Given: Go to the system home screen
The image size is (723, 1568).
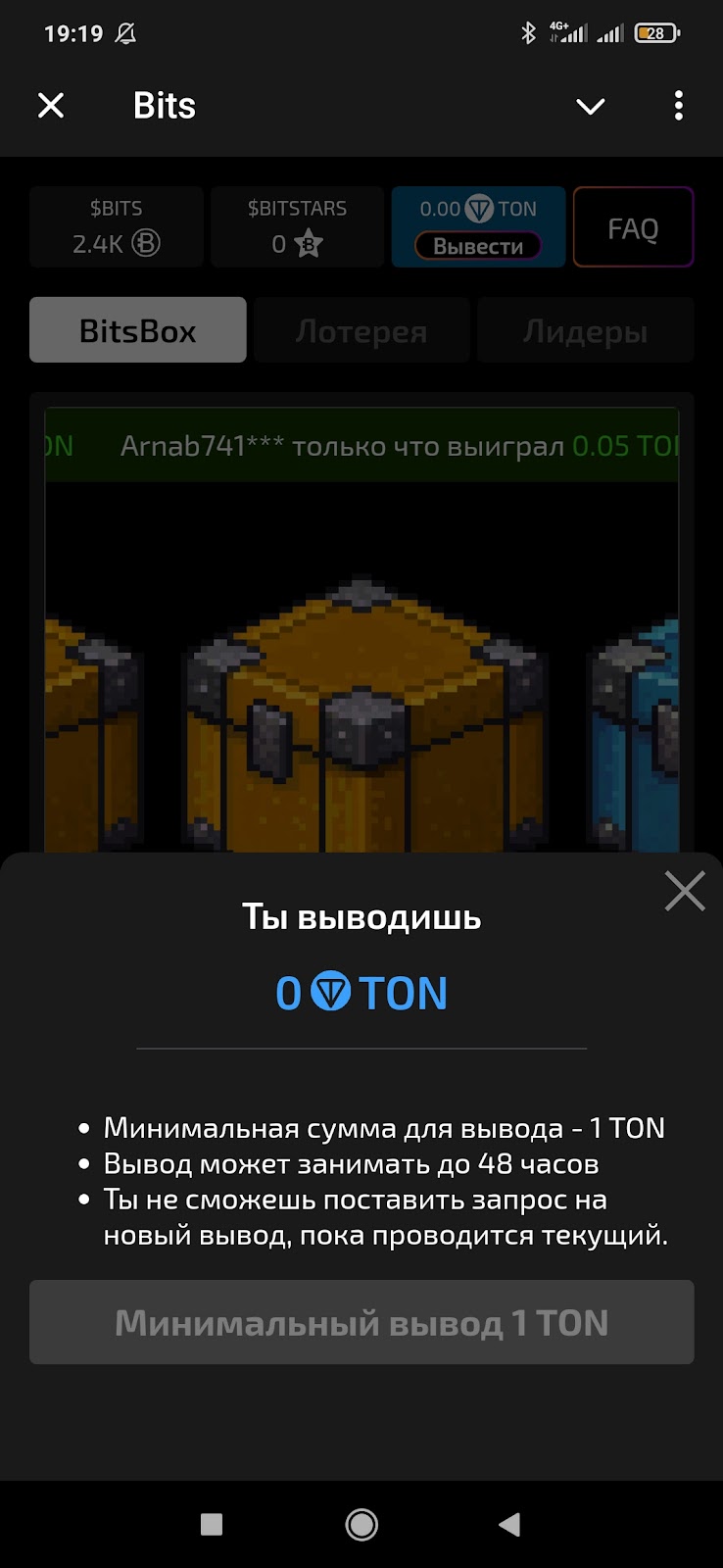Looking at the screenshot, I should pyautogui.click(x=361, y=1524).
